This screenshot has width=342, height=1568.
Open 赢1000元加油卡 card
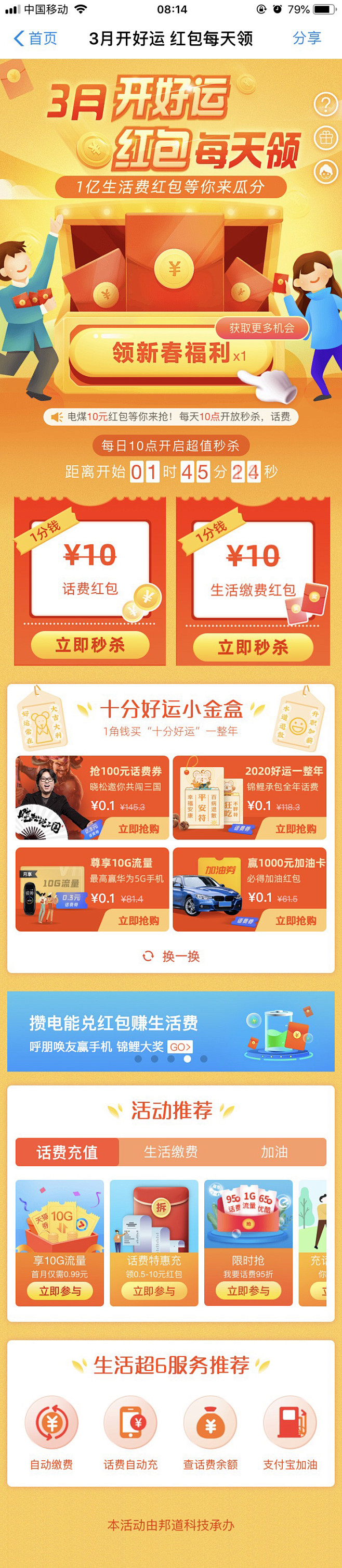pos(249,889)
